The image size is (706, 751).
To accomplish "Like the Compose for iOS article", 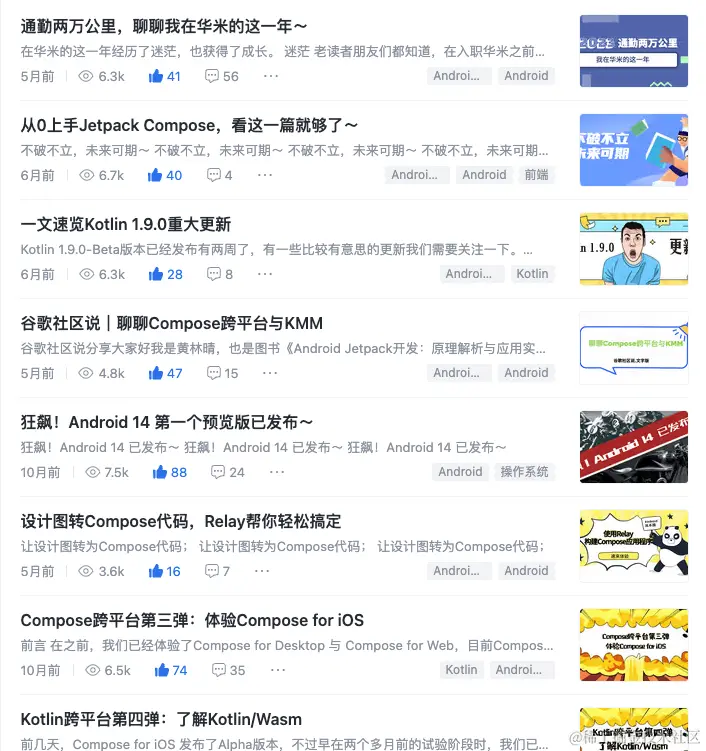I will [x=171, y=670].
